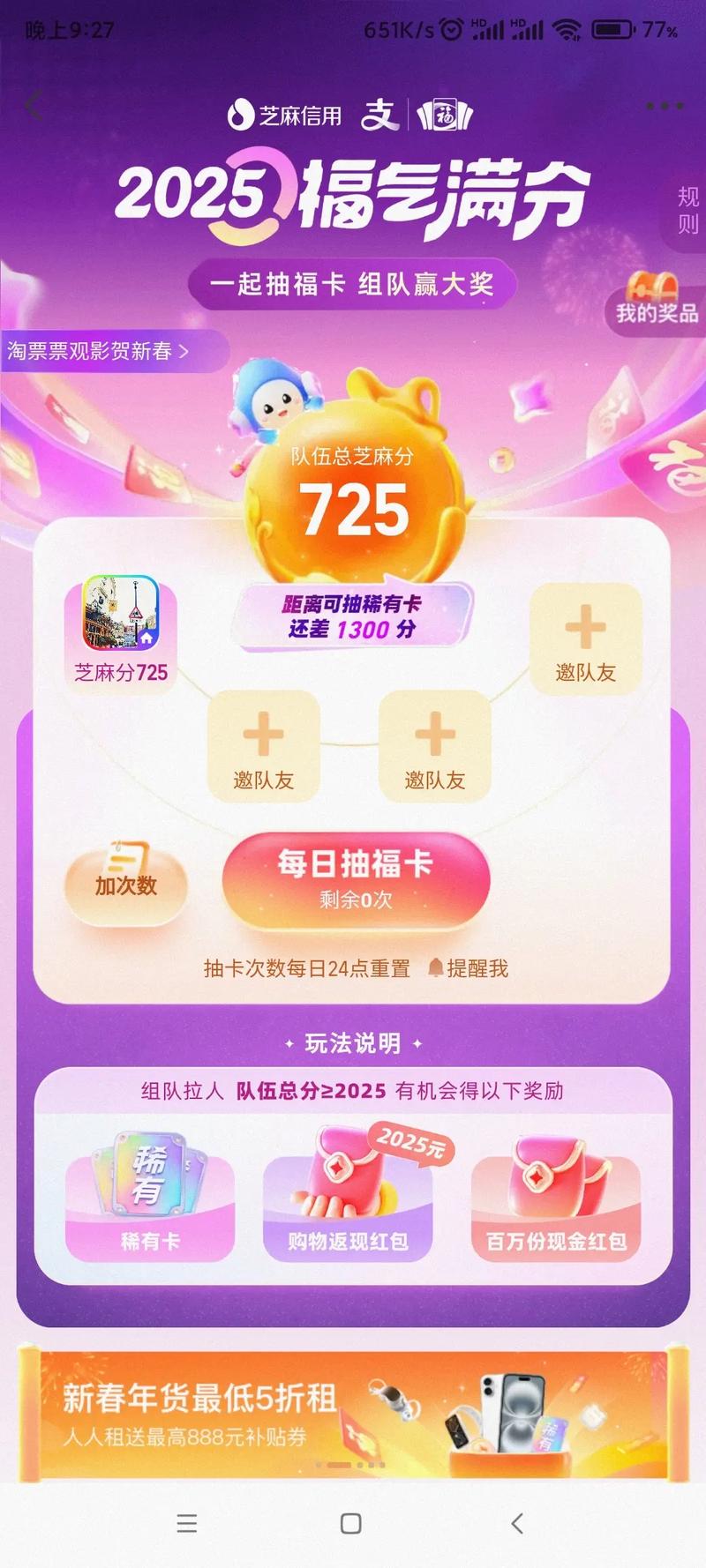Screen dimensions: 706x1568
Task: Tap the back arrow at top left
Action: (x=34, y=106)
